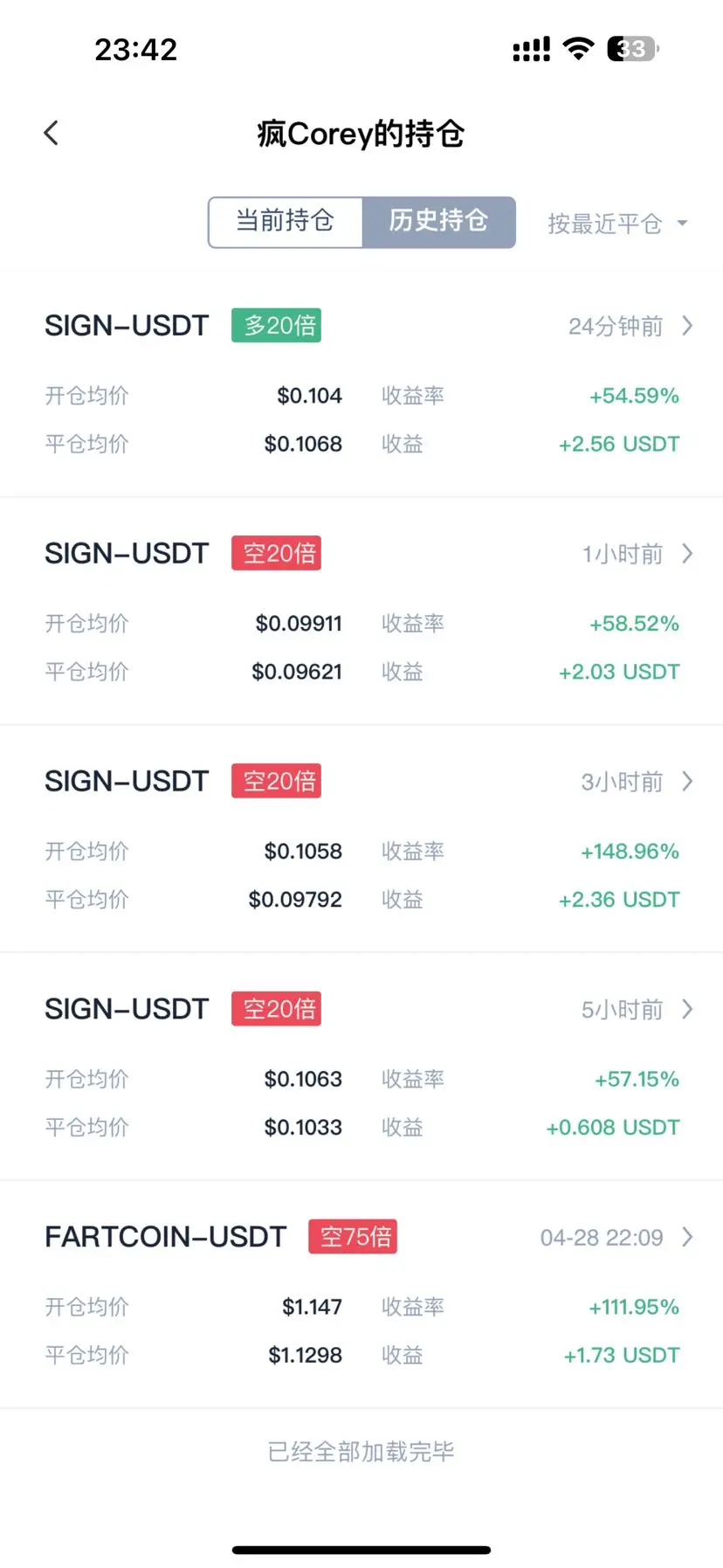Screen dimensions: 723x1568
Task: Open SIGN-USDT position closed 24分钟前
Action: coord(361,383)
